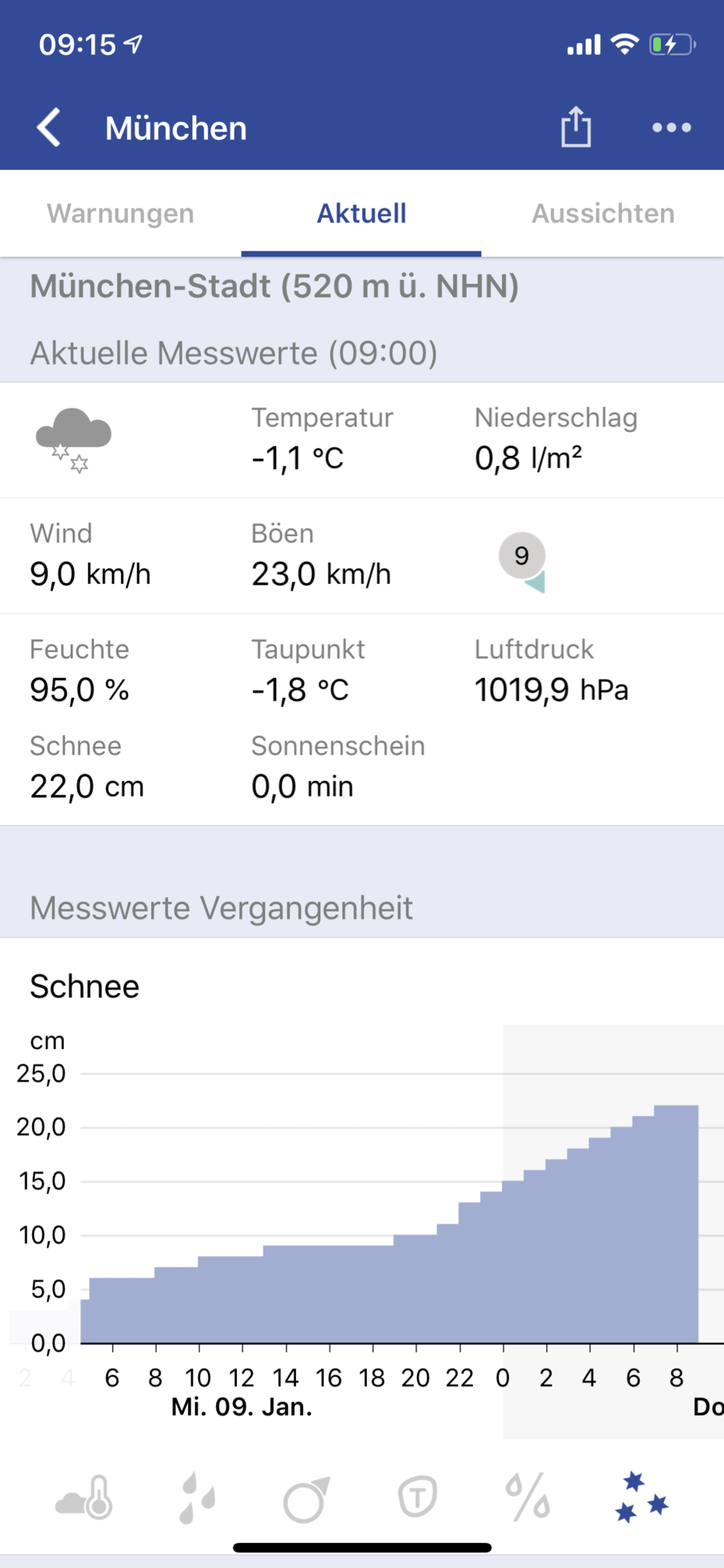Switch to the Warnungen tab
Screen dimensions: 724x1568
point(120,213)
